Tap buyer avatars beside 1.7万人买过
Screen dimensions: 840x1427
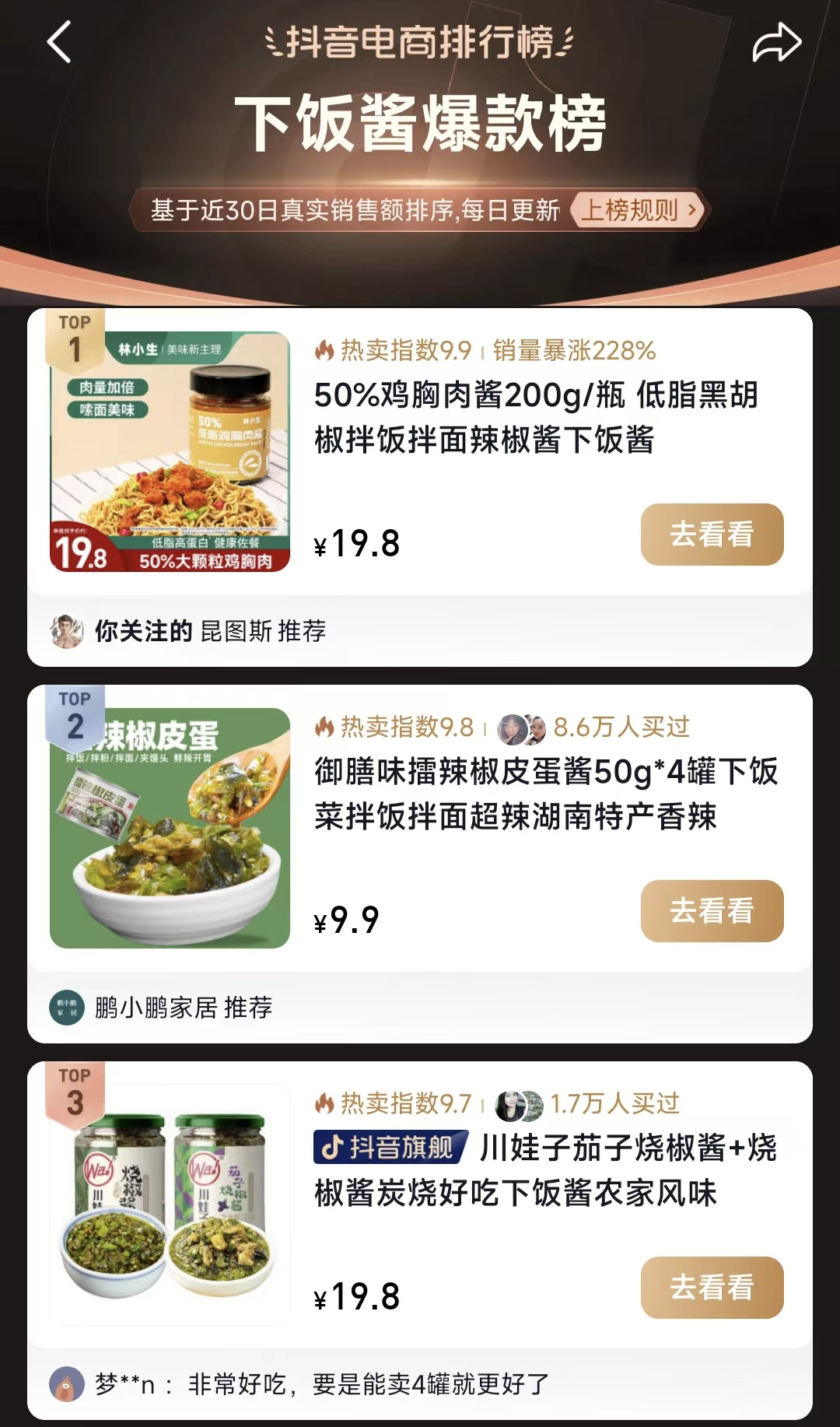coord(519,1104)
